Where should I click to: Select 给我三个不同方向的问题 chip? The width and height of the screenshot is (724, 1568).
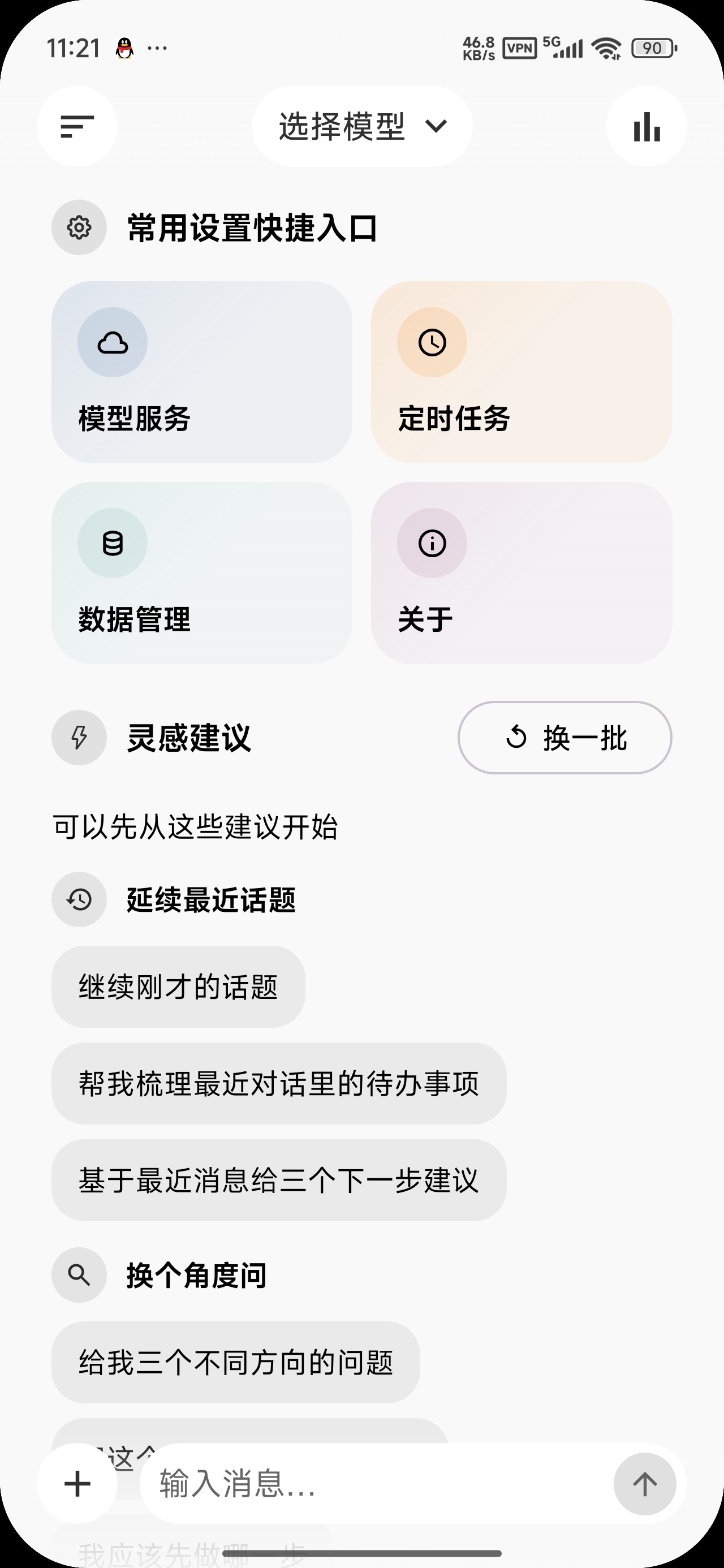[x=236, y=1362]
